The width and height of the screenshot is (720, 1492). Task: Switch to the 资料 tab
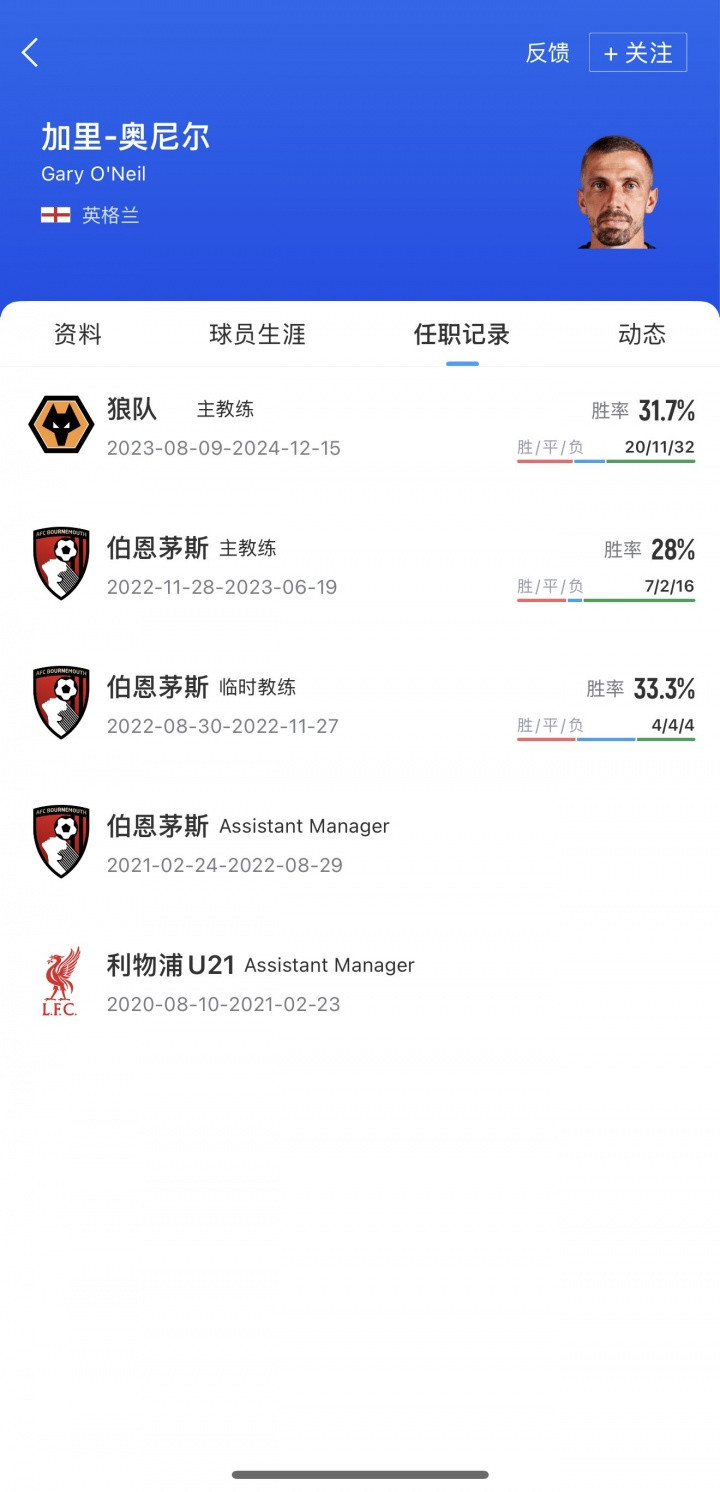pos(78,334)
